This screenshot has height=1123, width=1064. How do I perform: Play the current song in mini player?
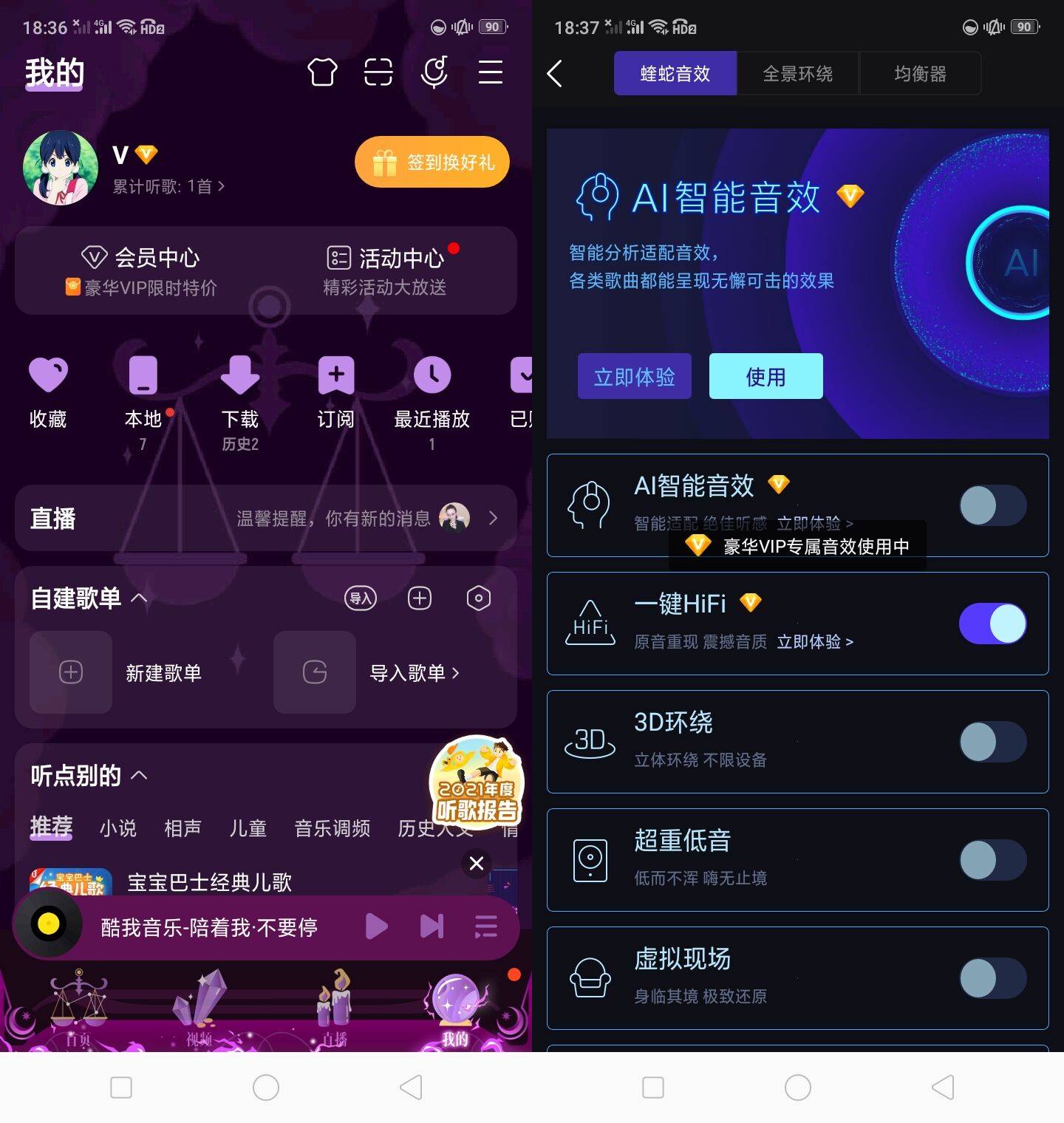coord(376,926)
